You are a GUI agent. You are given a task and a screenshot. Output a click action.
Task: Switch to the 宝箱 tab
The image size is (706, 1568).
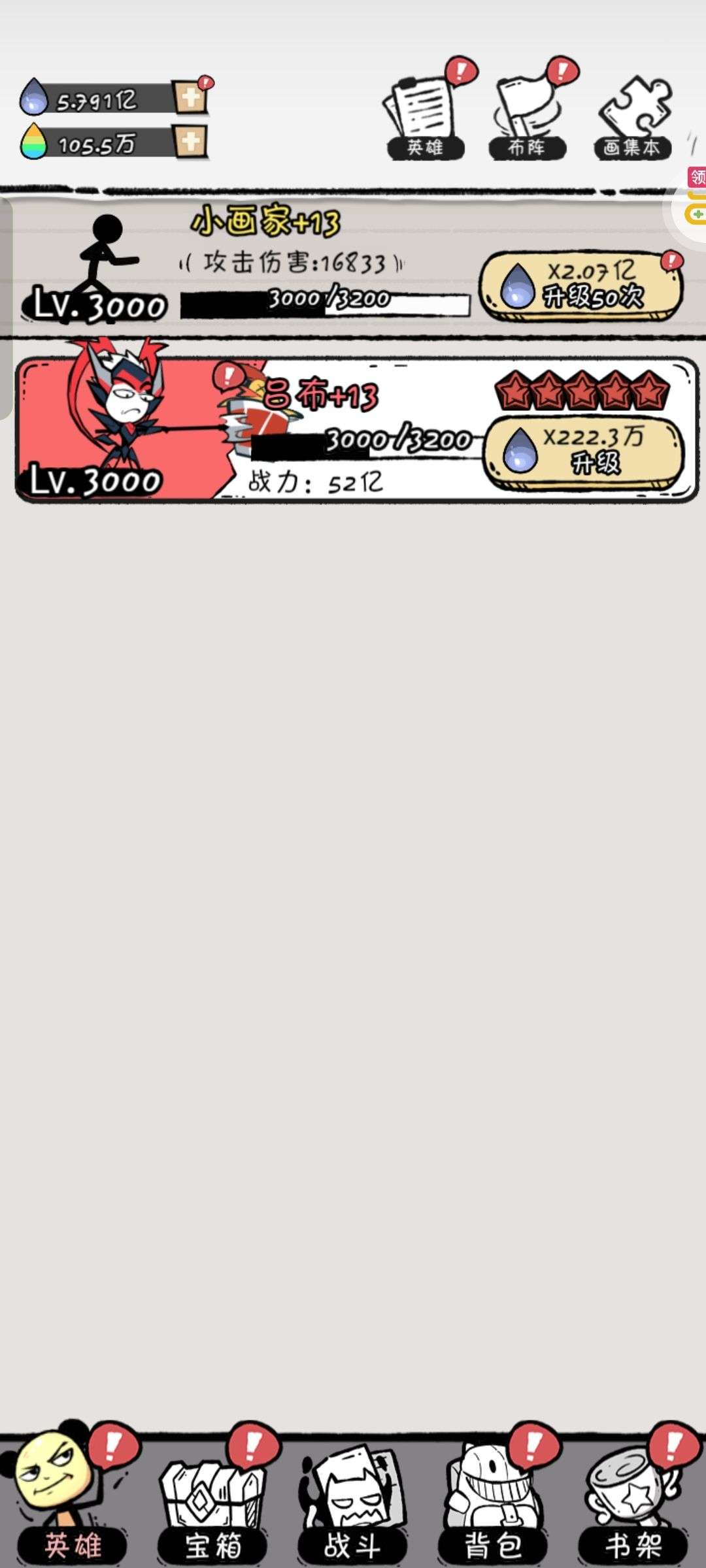coord(213,1503)
